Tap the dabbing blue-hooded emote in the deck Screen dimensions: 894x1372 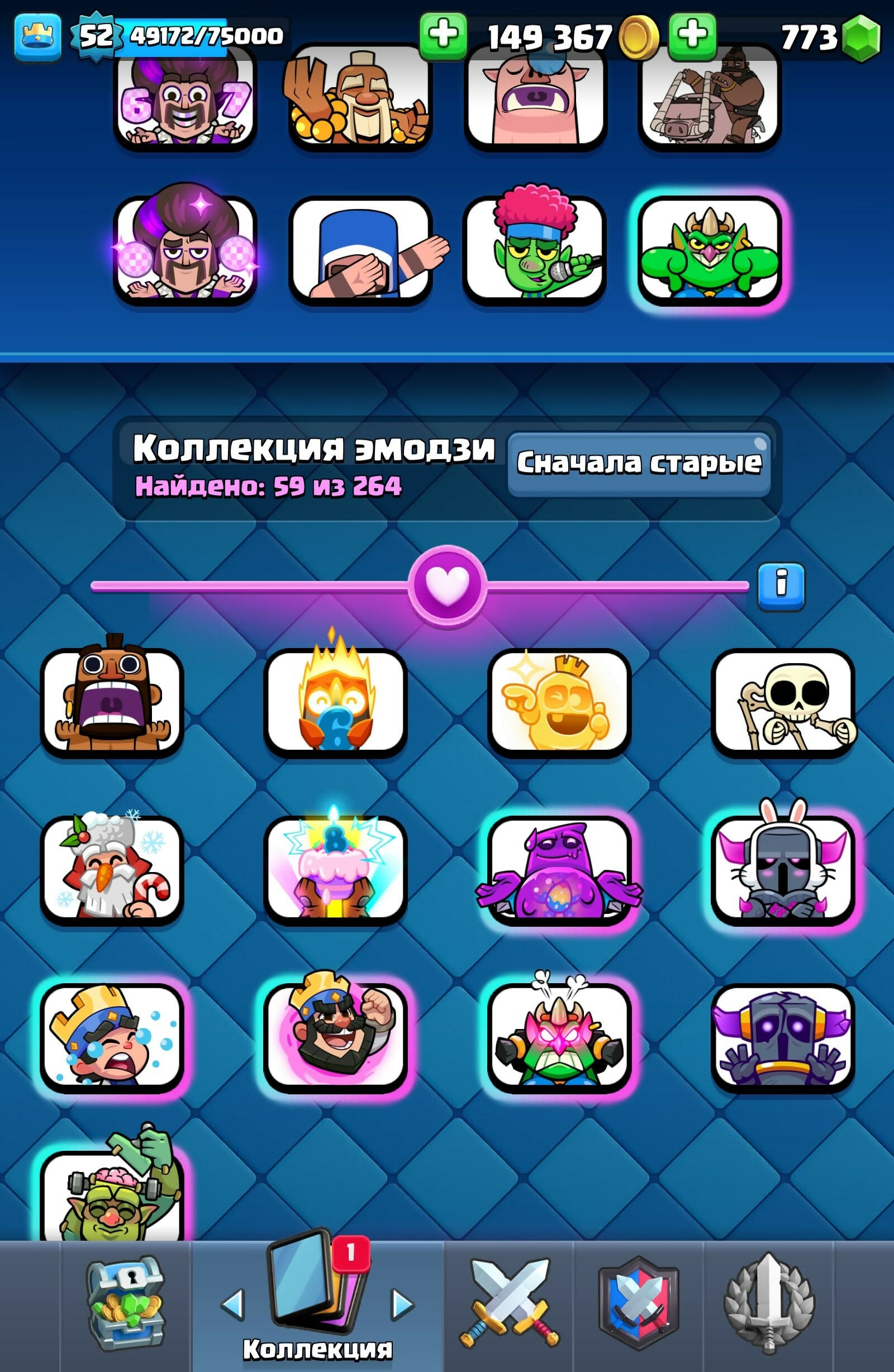(x=360, y=249)
